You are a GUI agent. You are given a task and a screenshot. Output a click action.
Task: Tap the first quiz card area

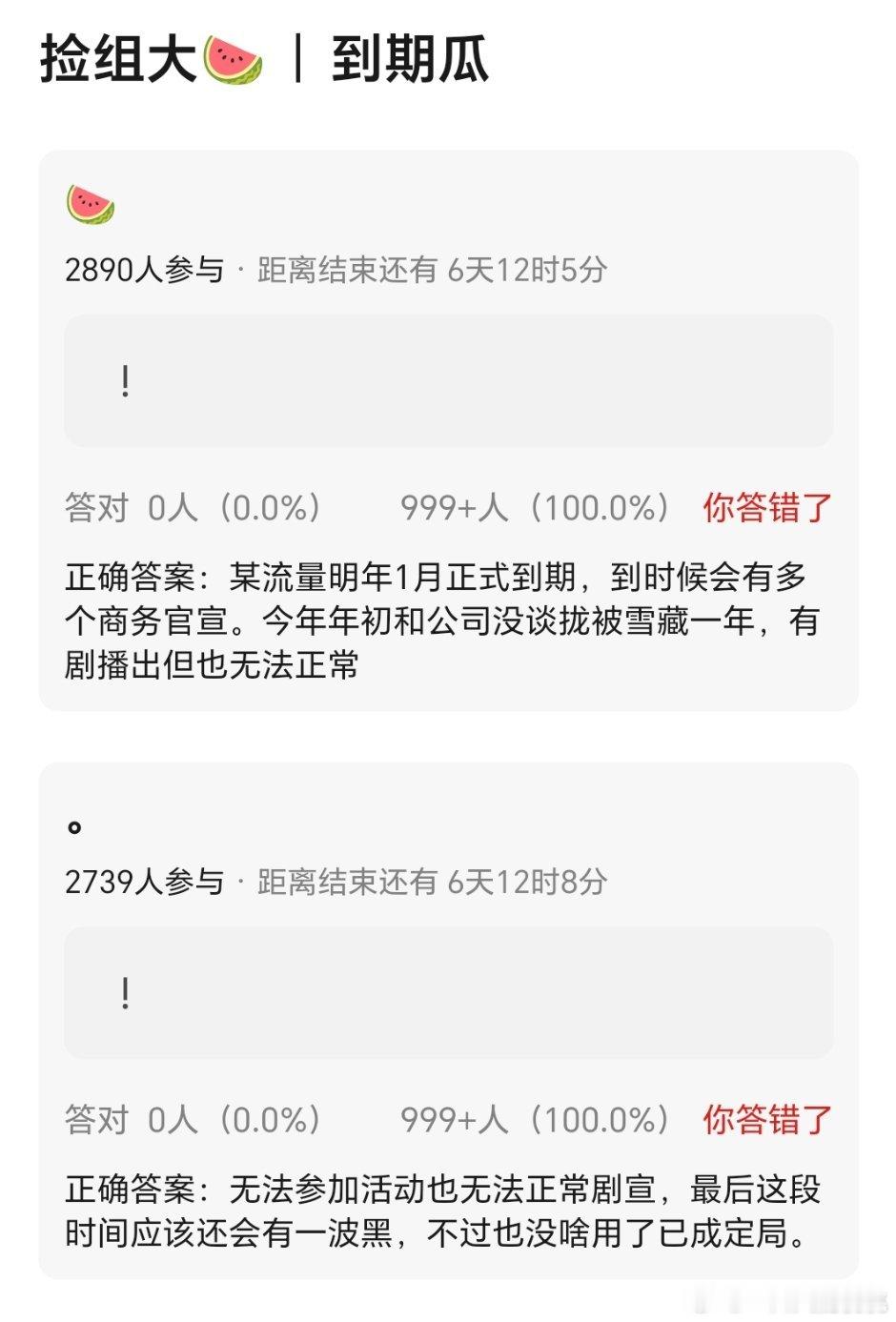[448, 429]
